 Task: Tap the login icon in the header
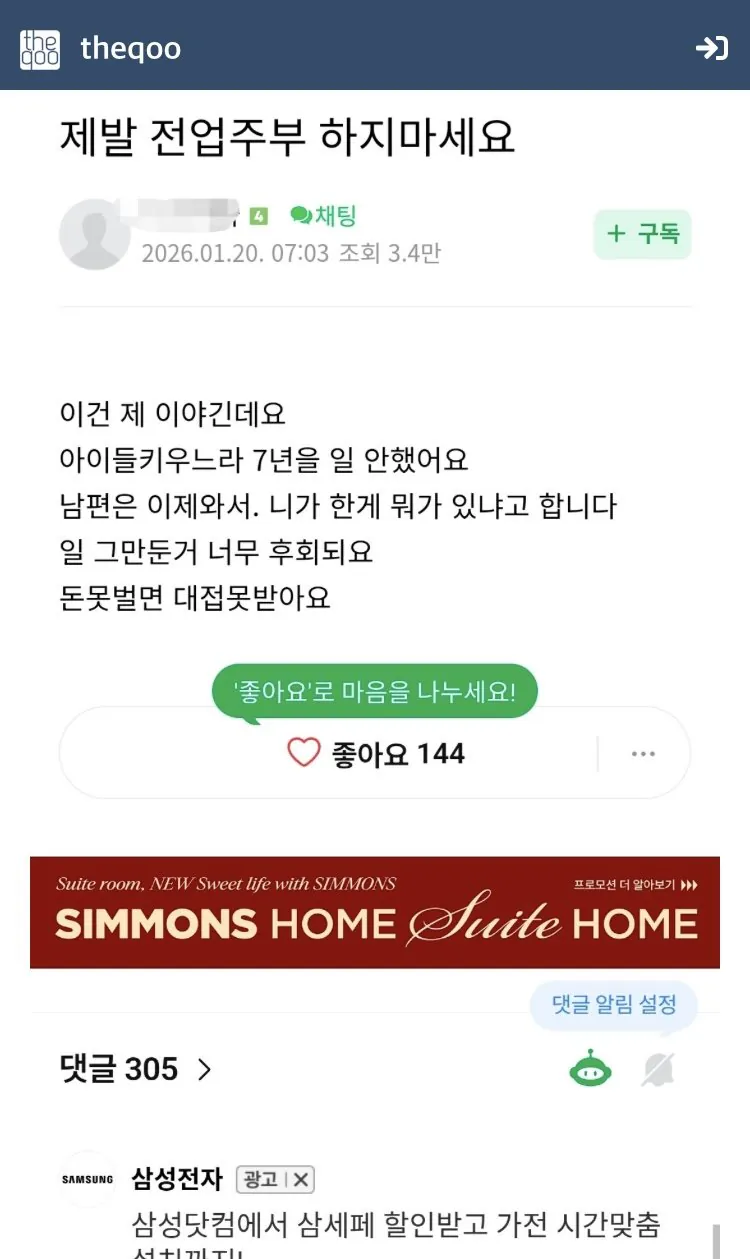(x=711, y=48)
